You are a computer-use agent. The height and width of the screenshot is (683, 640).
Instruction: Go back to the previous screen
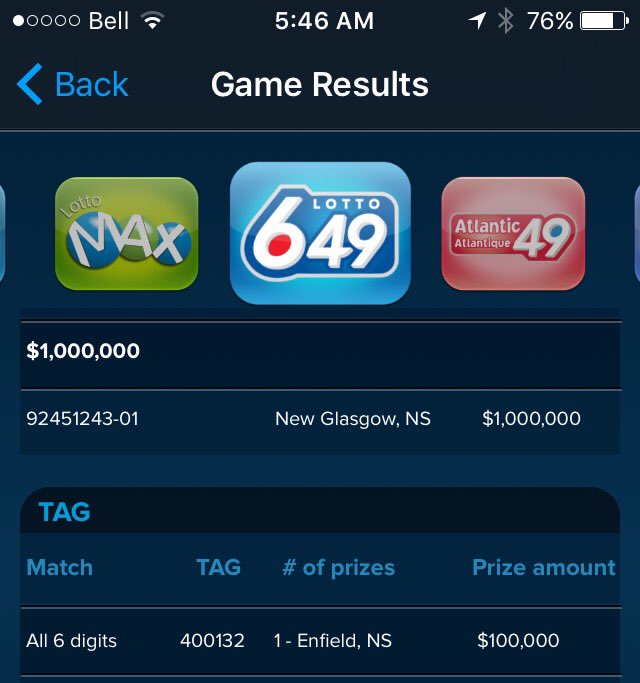74,85
